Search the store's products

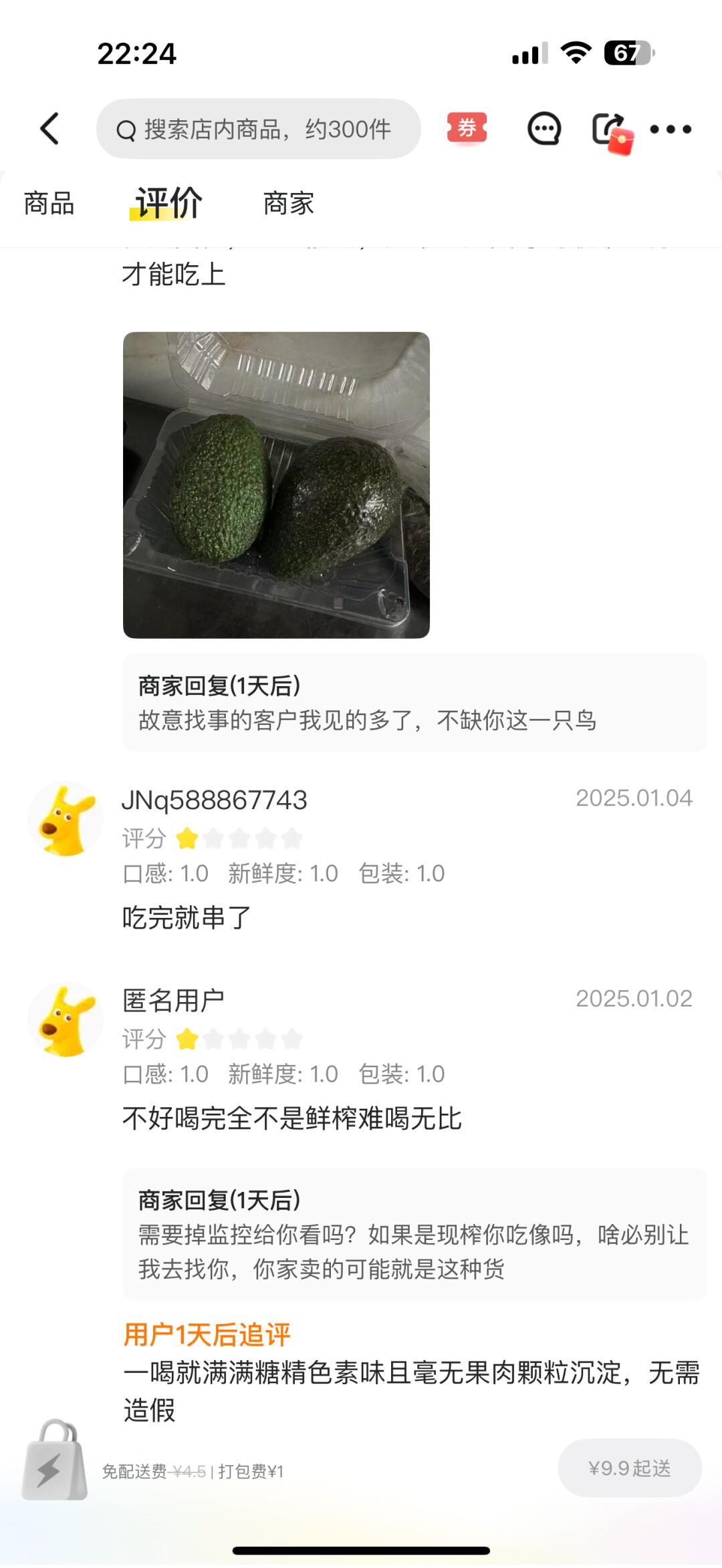[259, 129]
